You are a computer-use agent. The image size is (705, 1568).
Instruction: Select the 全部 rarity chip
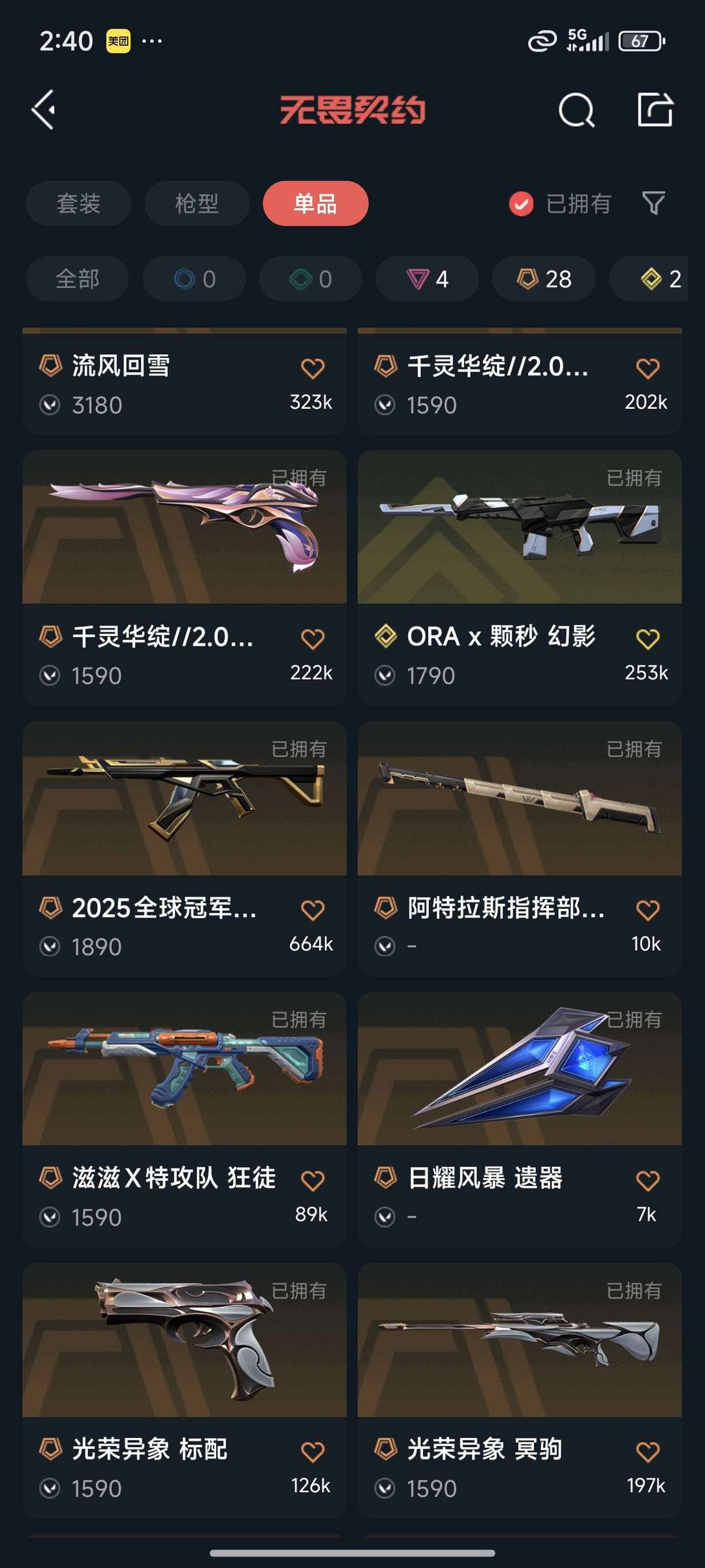pyautogui.click(x=77, y=279)
